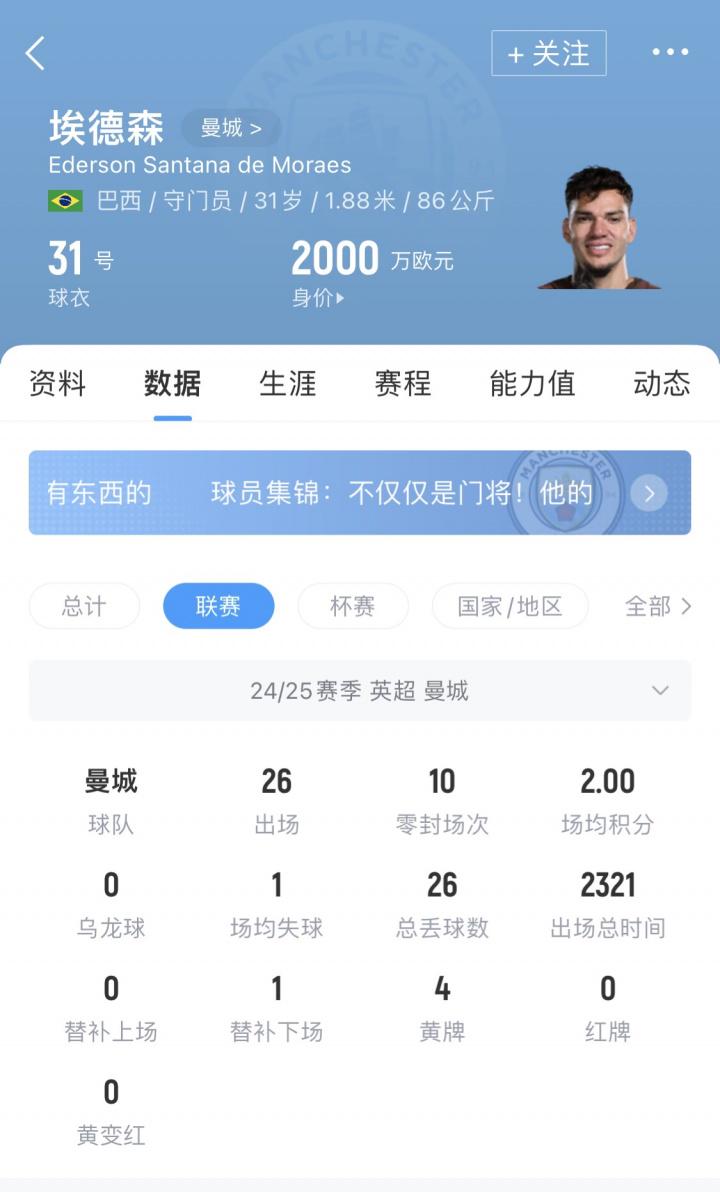
Task: Open the 能力值 ratings tab
Action: pyautogui.click(x=531, y=383)
